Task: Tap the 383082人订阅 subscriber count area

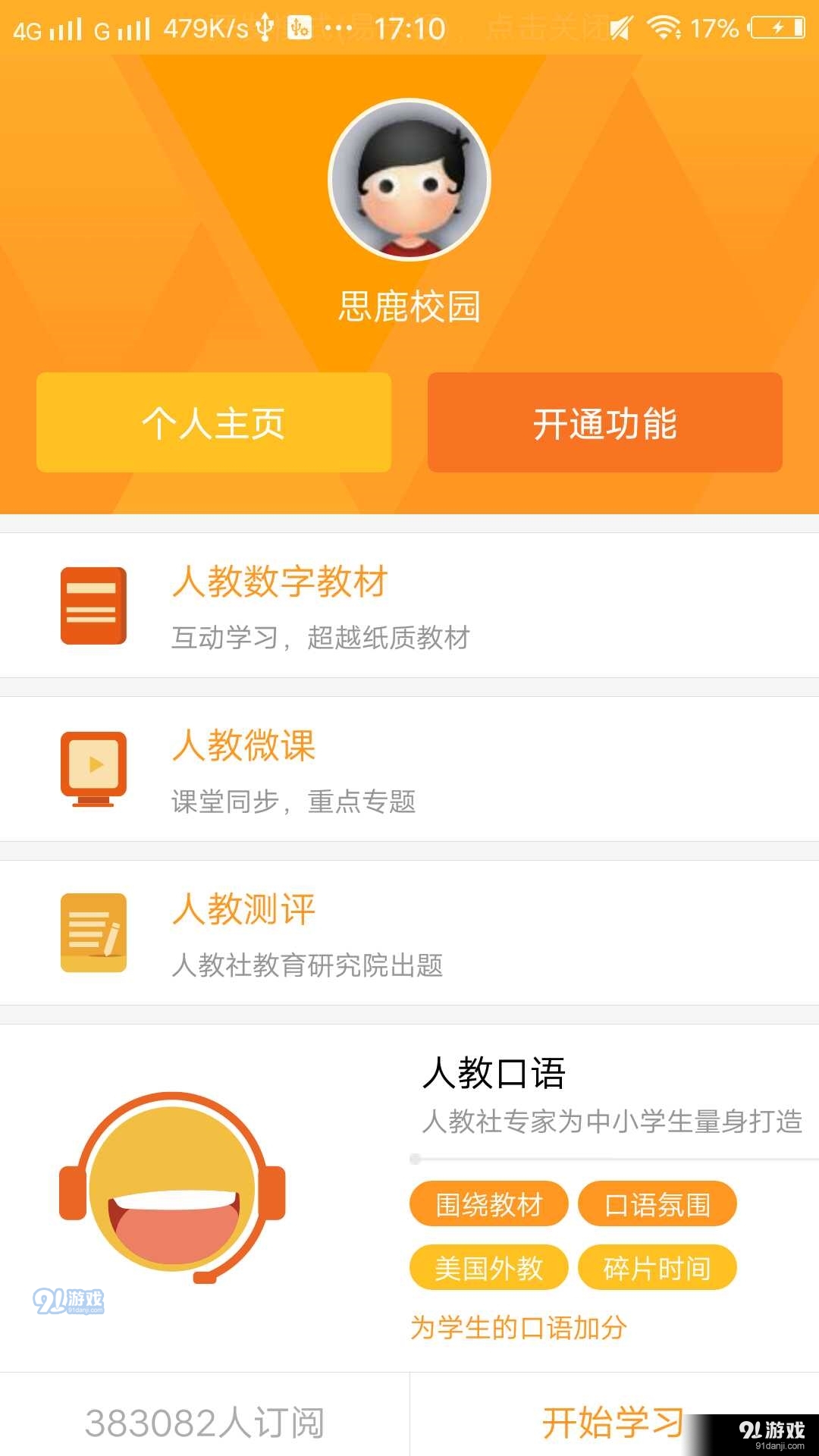Action: pos(206,1420)
